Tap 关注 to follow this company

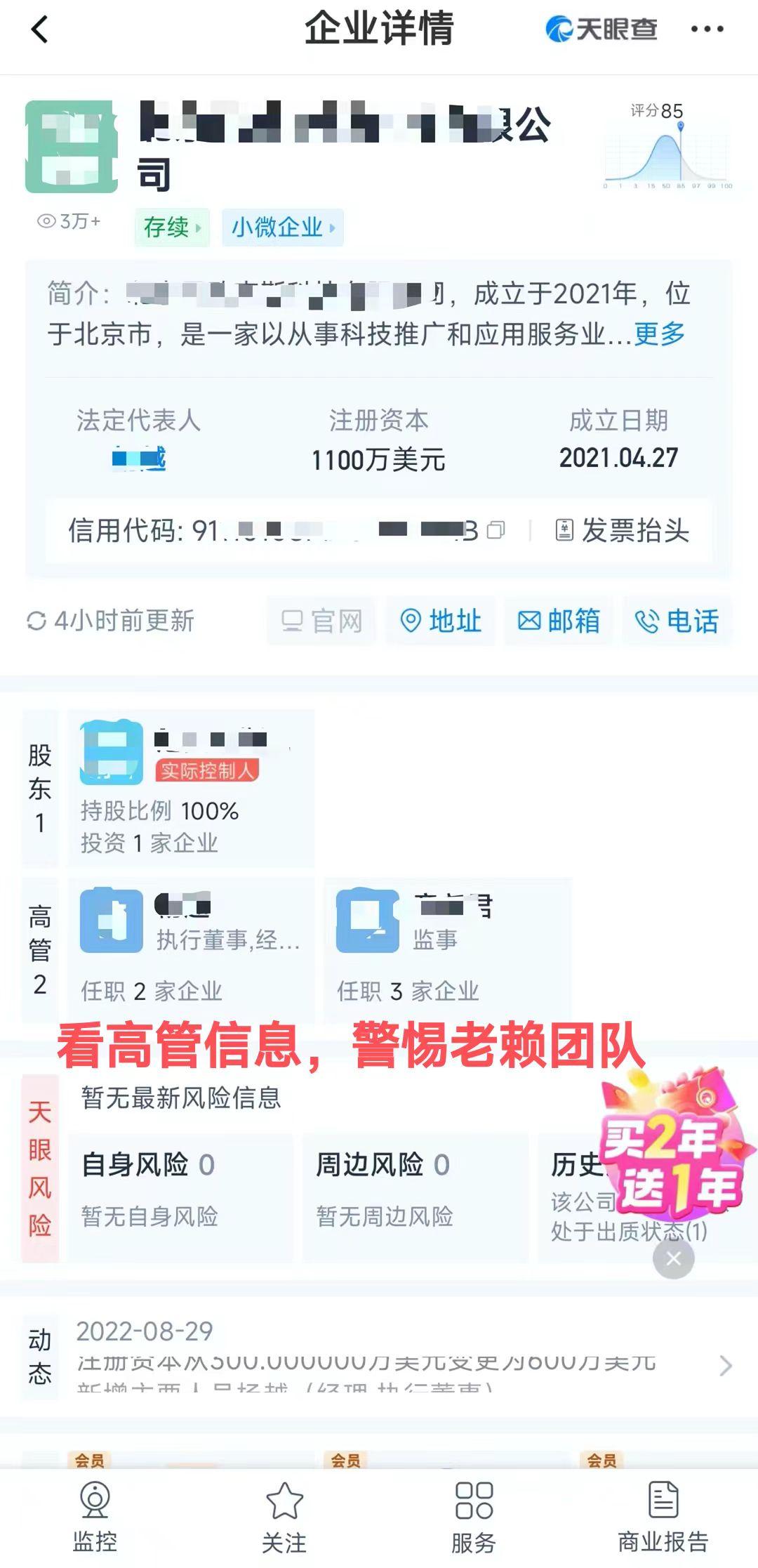pos(284,1515)
